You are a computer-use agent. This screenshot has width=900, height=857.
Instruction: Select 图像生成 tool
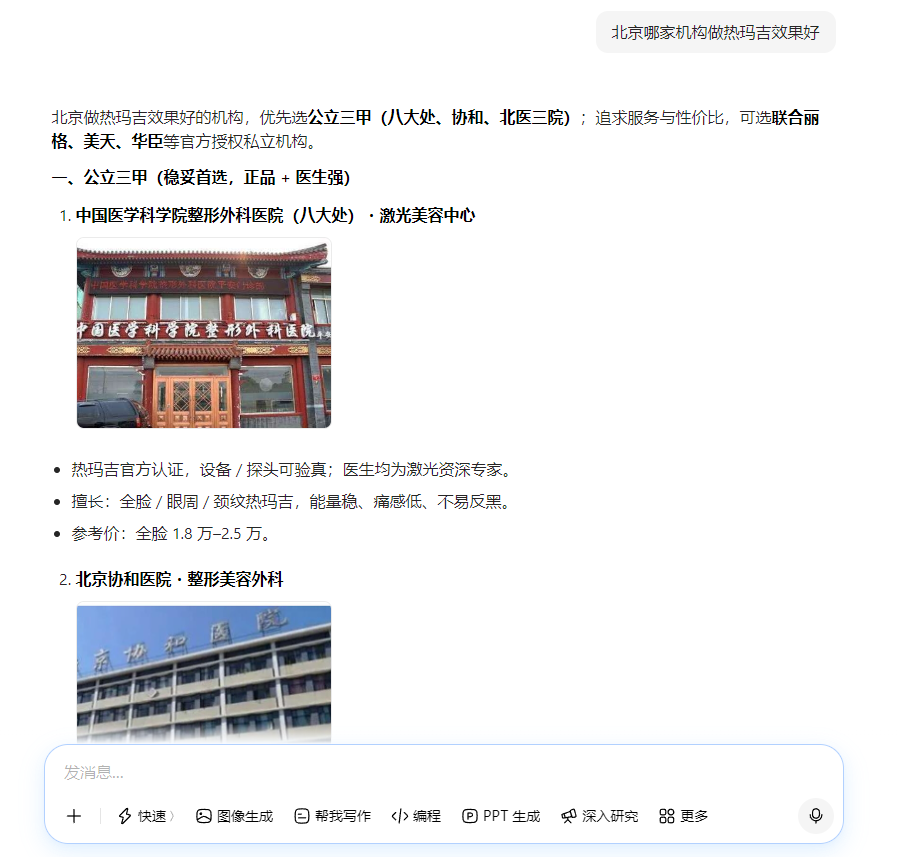click(x=234, y=816)
